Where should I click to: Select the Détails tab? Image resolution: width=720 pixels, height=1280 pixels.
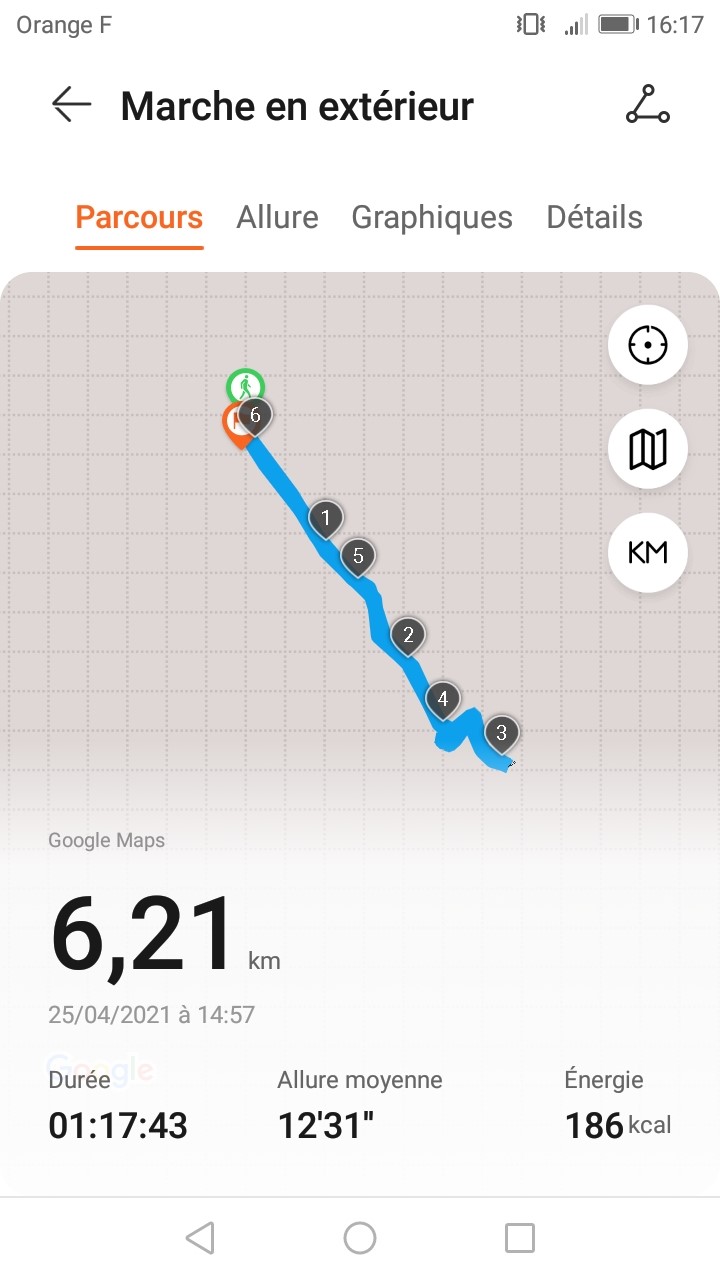(x=594, y=217)
